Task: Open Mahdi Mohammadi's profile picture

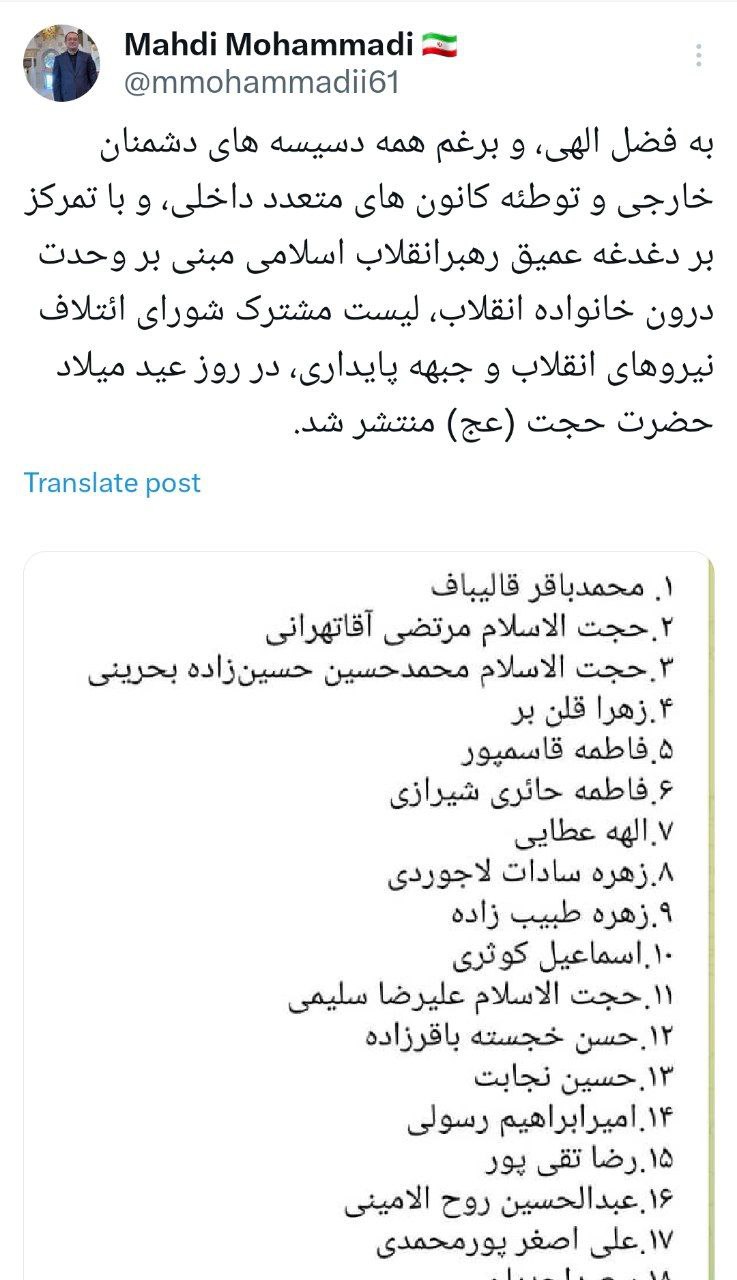Action: pyautogui.click(x=62, y=63)
